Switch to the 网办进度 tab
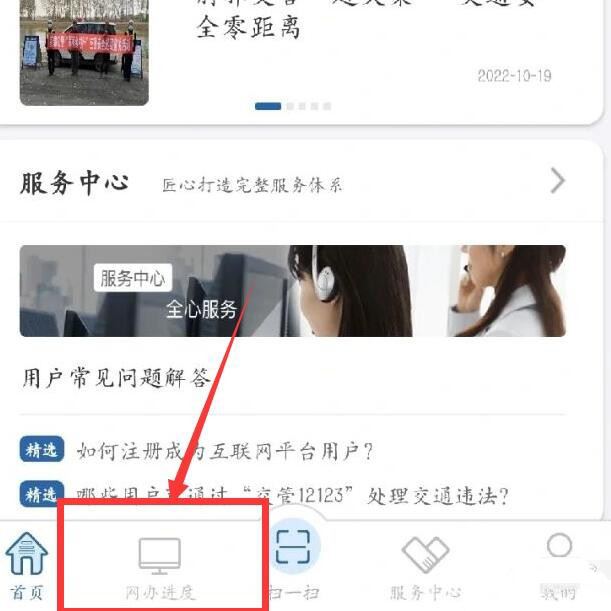This screenshot has width=611, height=611. [x=159, y=567]
